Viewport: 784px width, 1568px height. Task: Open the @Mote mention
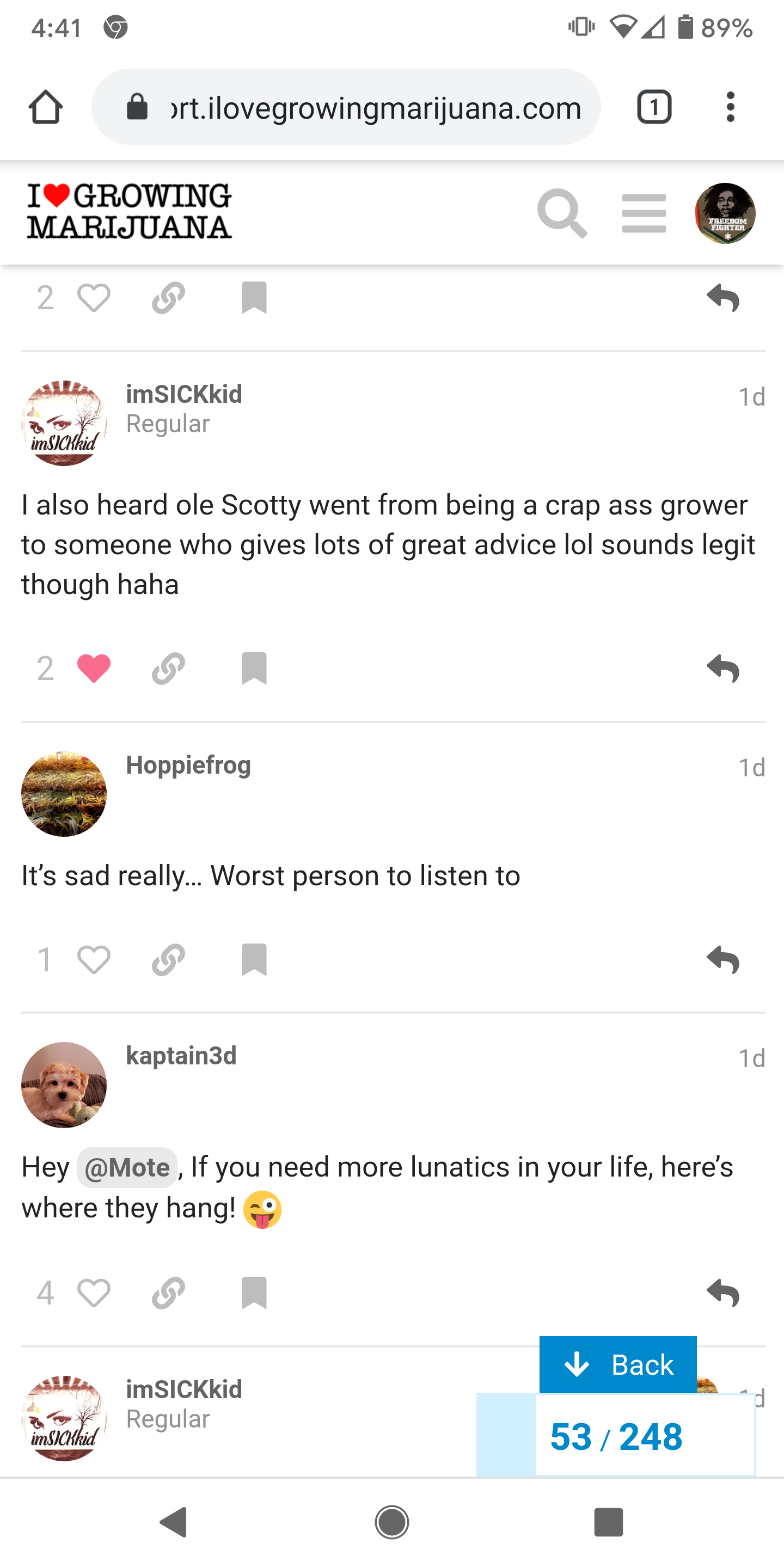click(127, 1167)
